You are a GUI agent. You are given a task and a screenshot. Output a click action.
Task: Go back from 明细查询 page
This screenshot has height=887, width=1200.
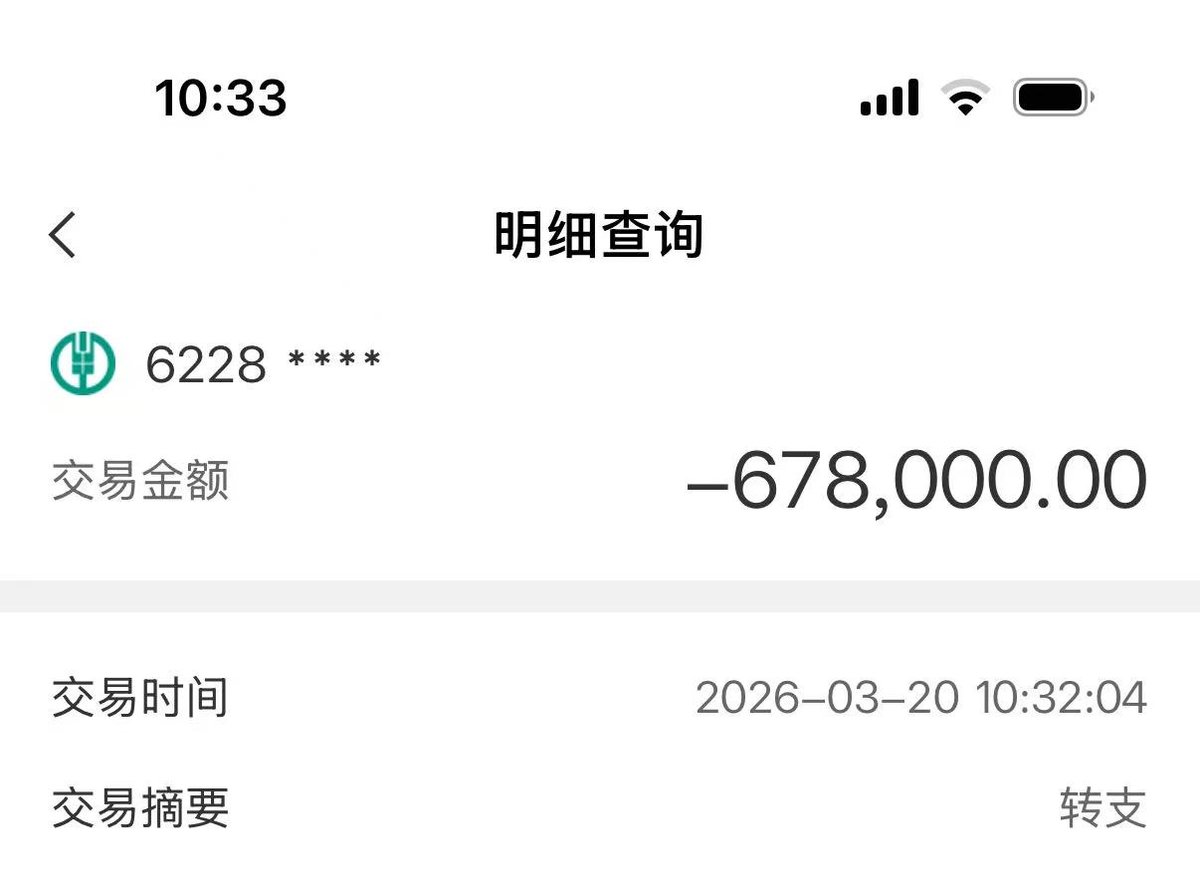tap(63, 236)
